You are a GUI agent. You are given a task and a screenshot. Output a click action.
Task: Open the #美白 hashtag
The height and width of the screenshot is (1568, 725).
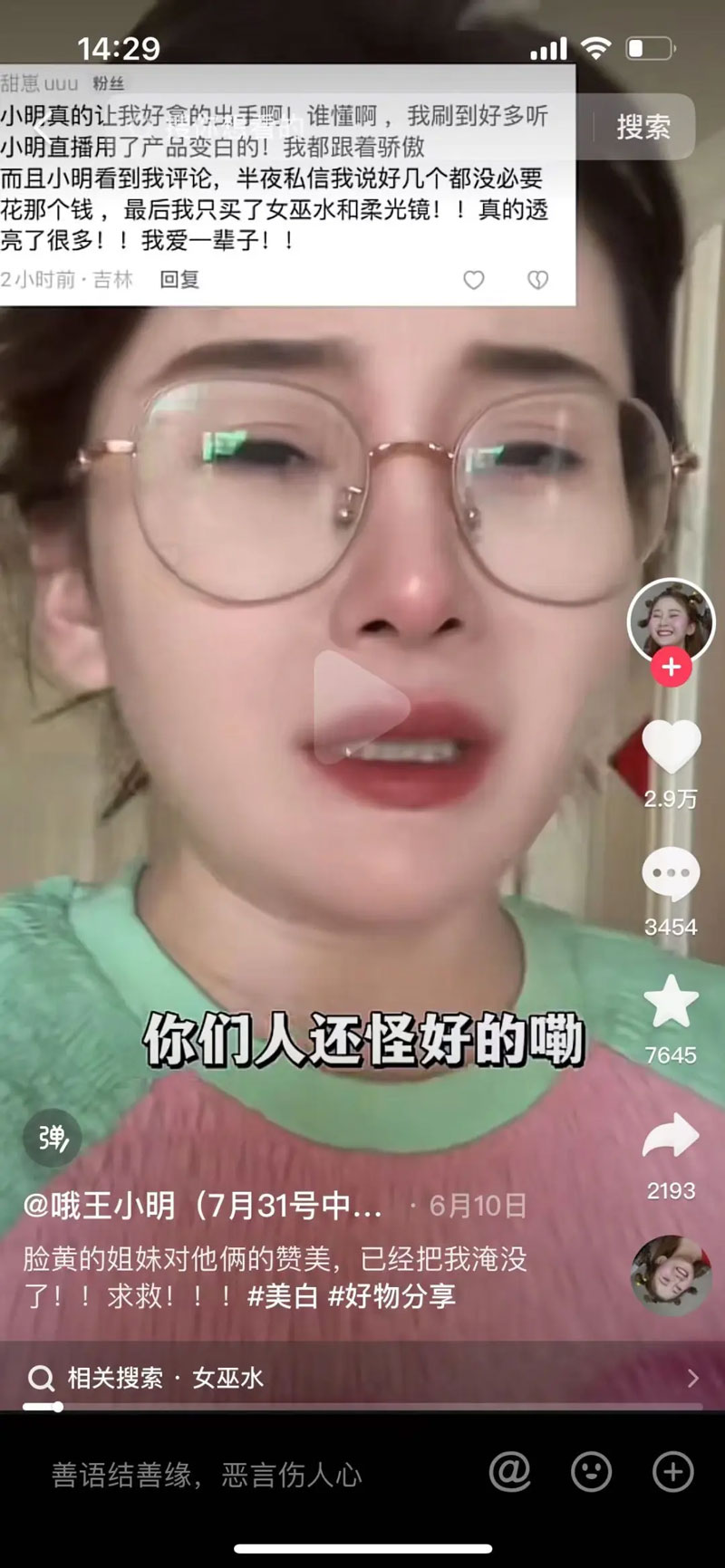pyautogui.click(x=283, y=1295)
